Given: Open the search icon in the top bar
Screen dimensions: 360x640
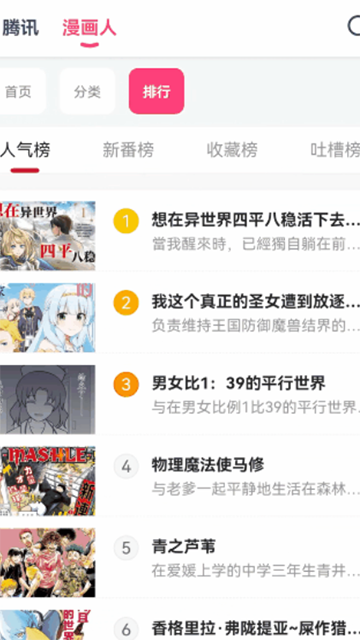Looking at the screenshot, I should coord(354,27).
